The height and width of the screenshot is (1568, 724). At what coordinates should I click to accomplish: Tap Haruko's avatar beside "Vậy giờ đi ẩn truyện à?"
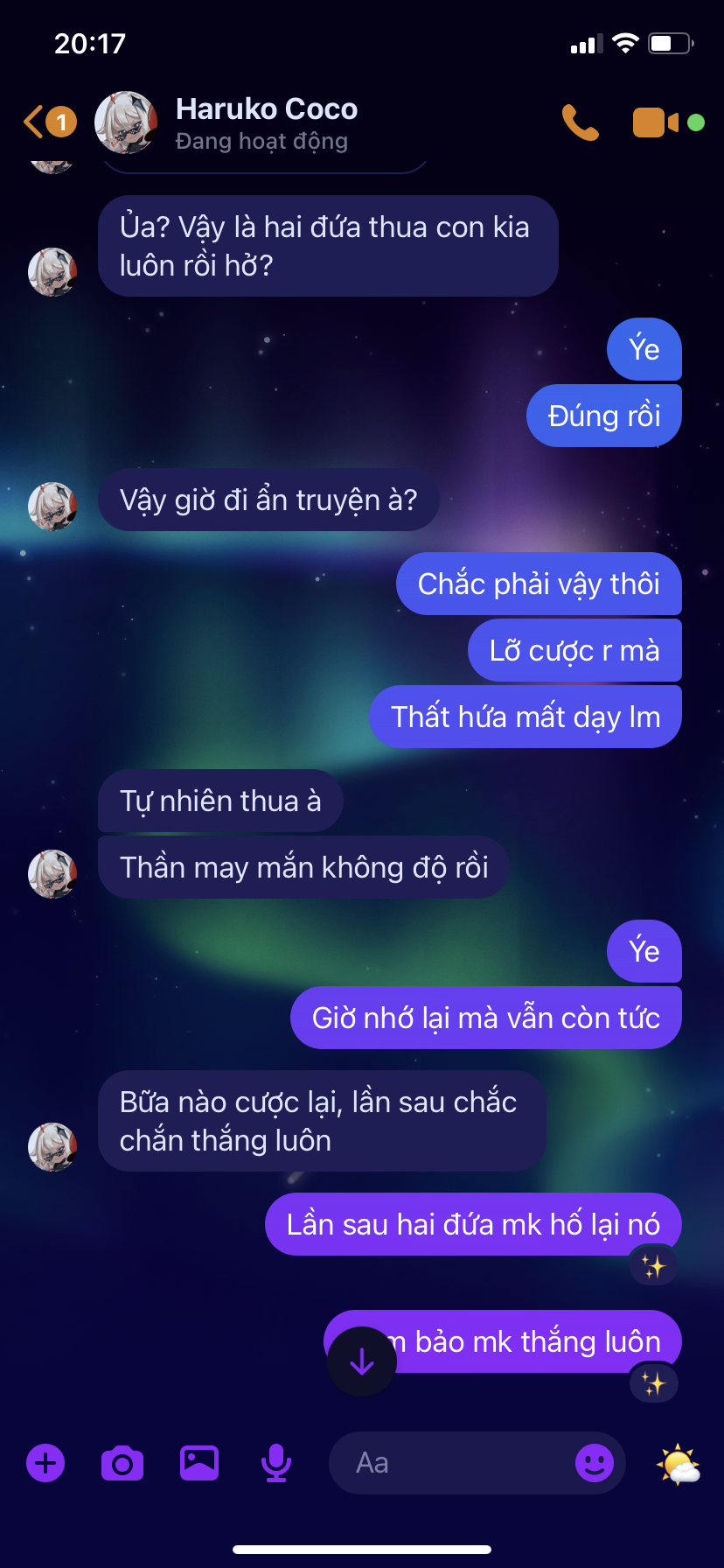click(52, 507)
